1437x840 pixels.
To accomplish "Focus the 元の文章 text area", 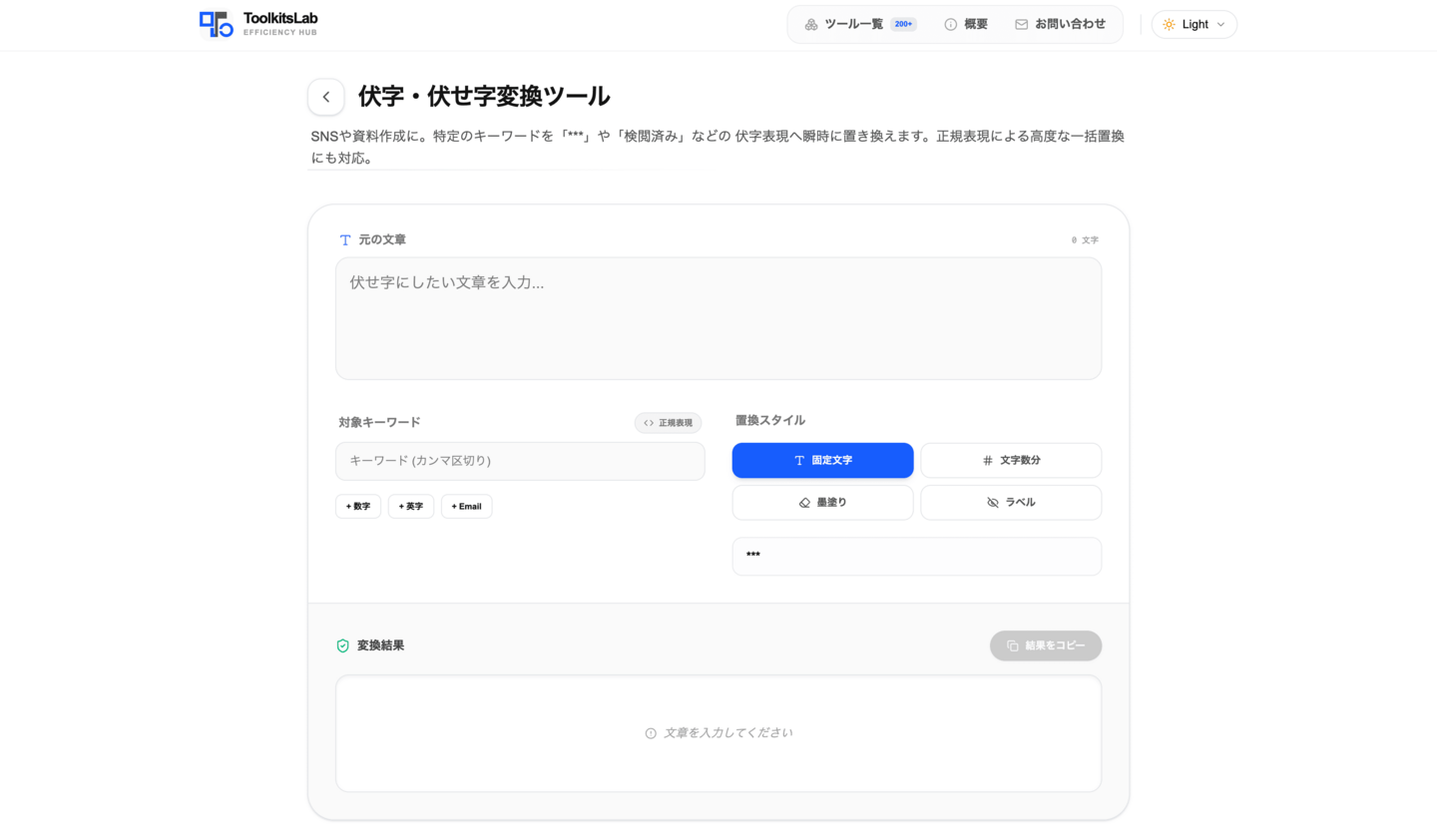I will click(718, 318).
